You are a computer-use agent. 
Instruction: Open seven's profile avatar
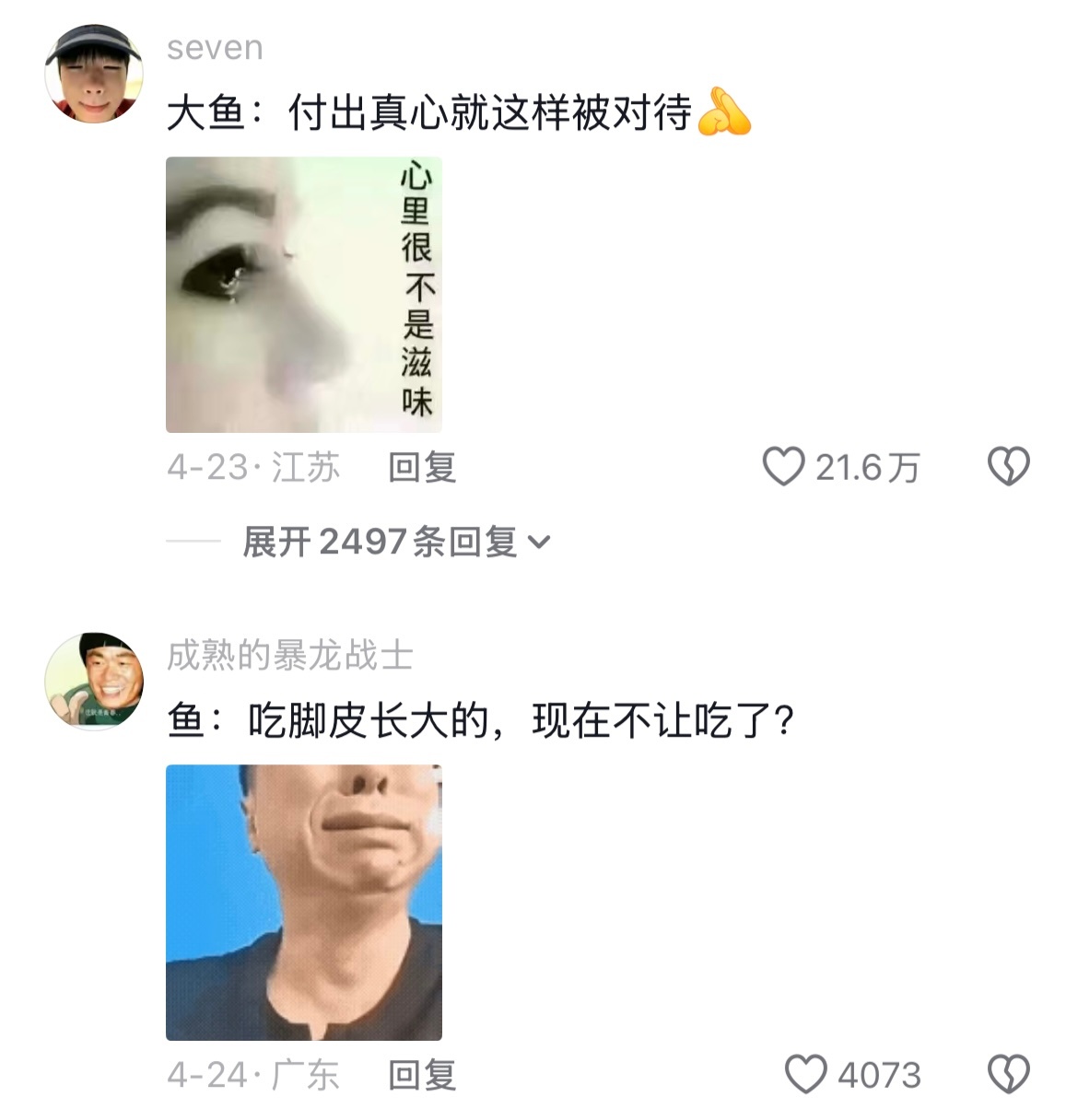coord(94,73)
